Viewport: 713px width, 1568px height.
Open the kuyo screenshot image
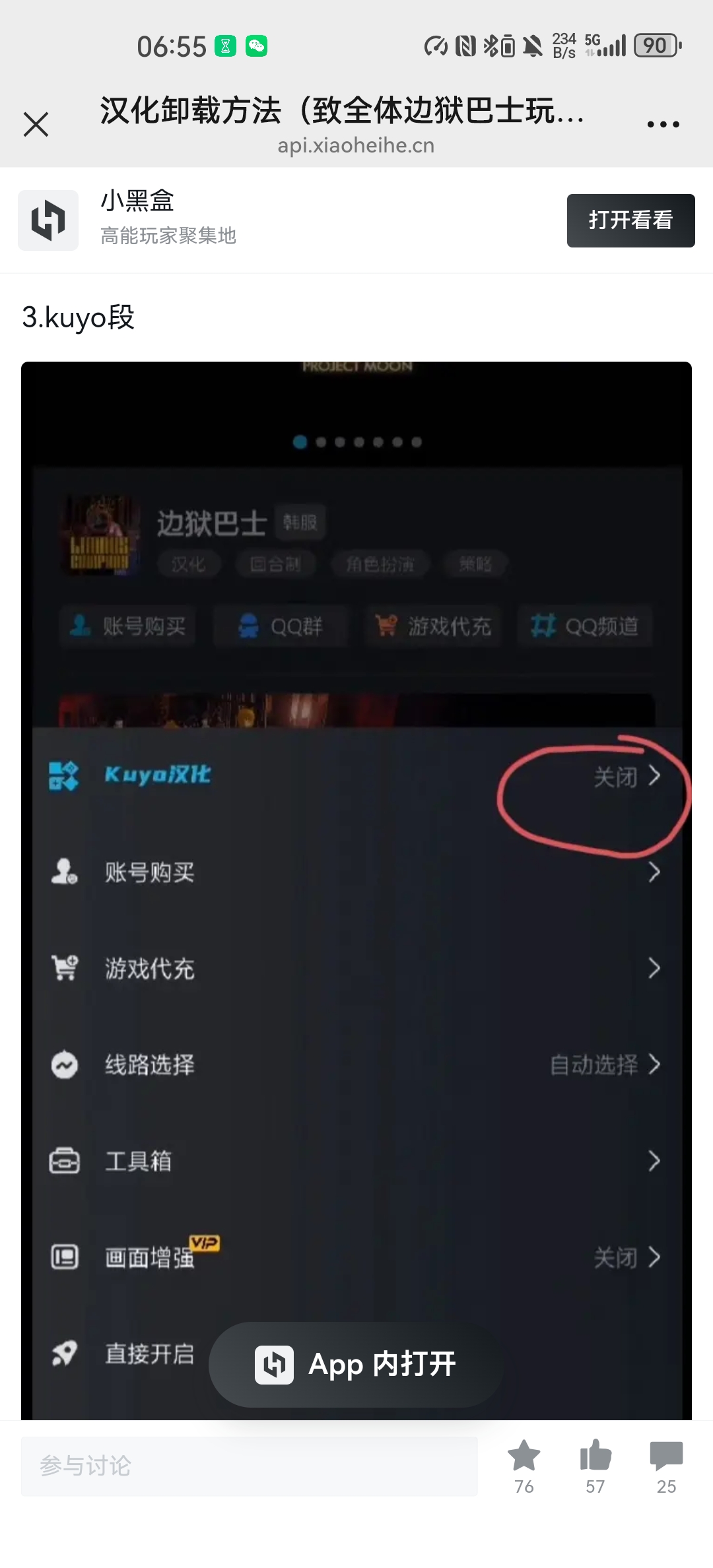[356, 858]
